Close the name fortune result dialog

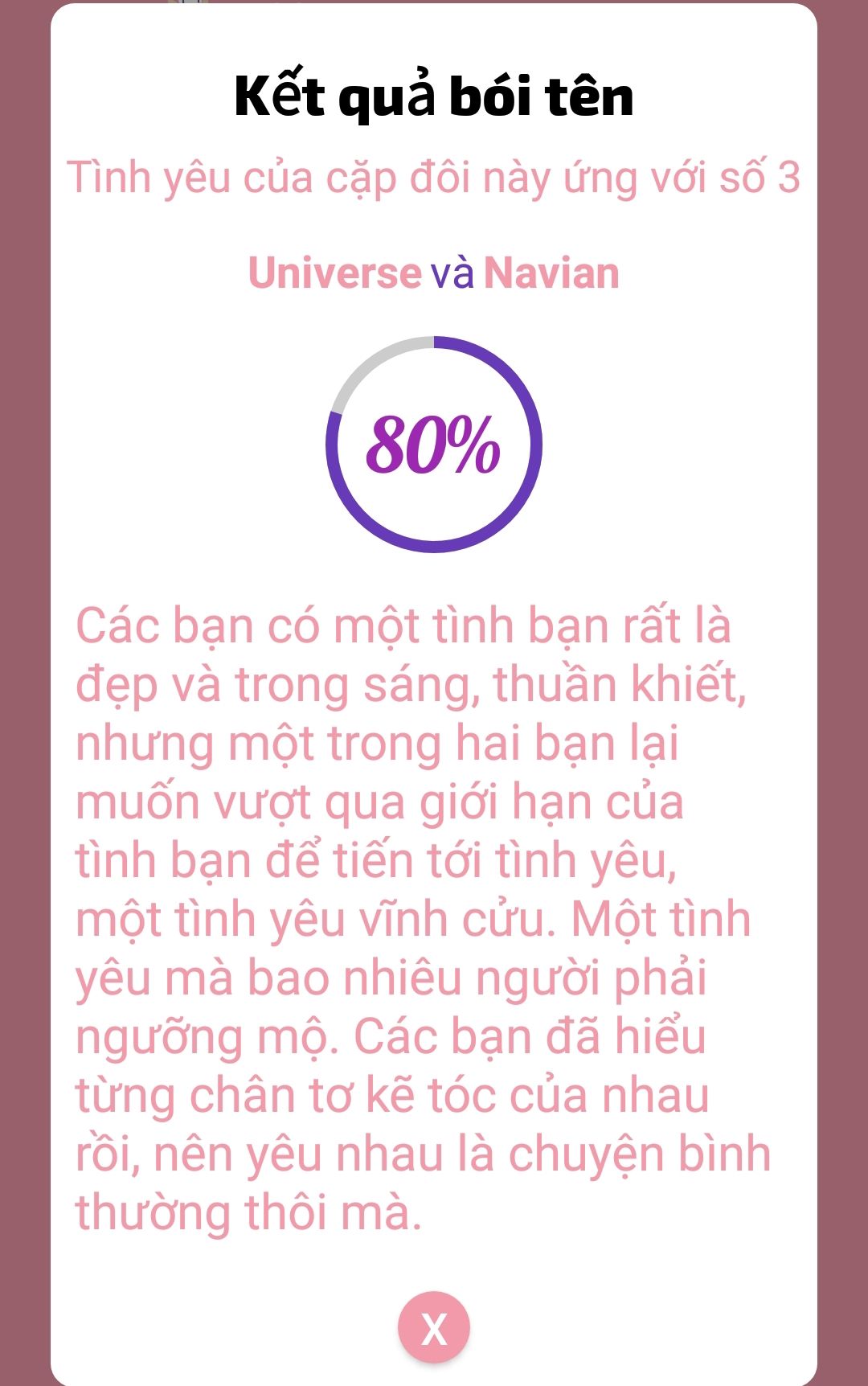point(434,1328)
